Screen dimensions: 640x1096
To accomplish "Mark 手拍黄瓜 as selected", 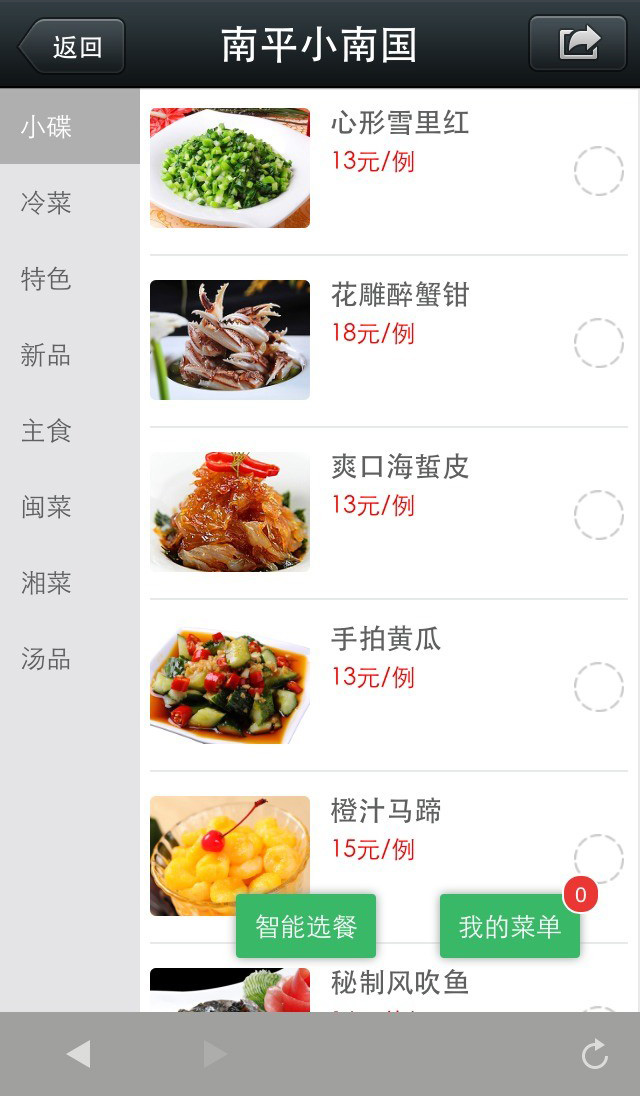I will (x=598, y=687).
